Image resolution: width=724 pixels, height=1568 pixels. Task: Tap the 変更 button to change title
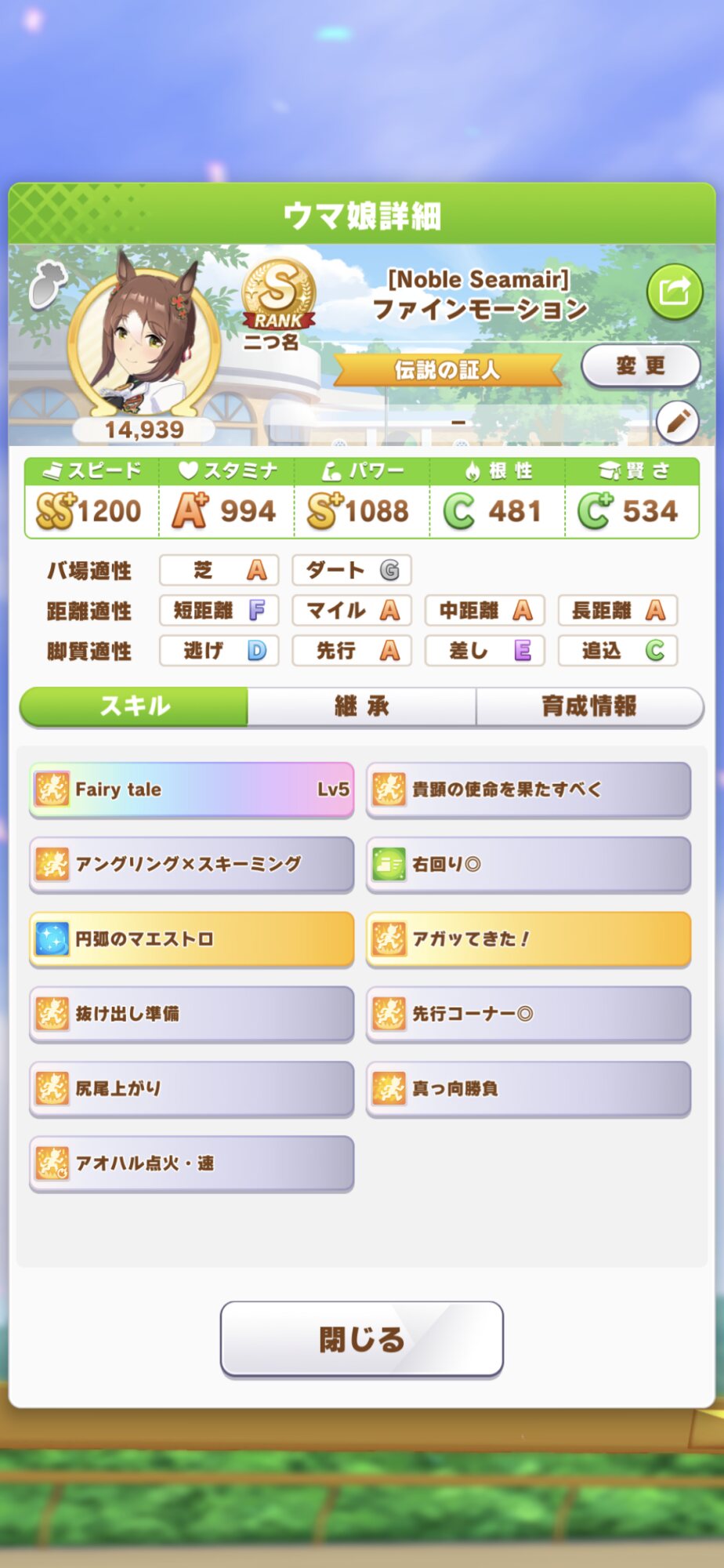point(640,365)
